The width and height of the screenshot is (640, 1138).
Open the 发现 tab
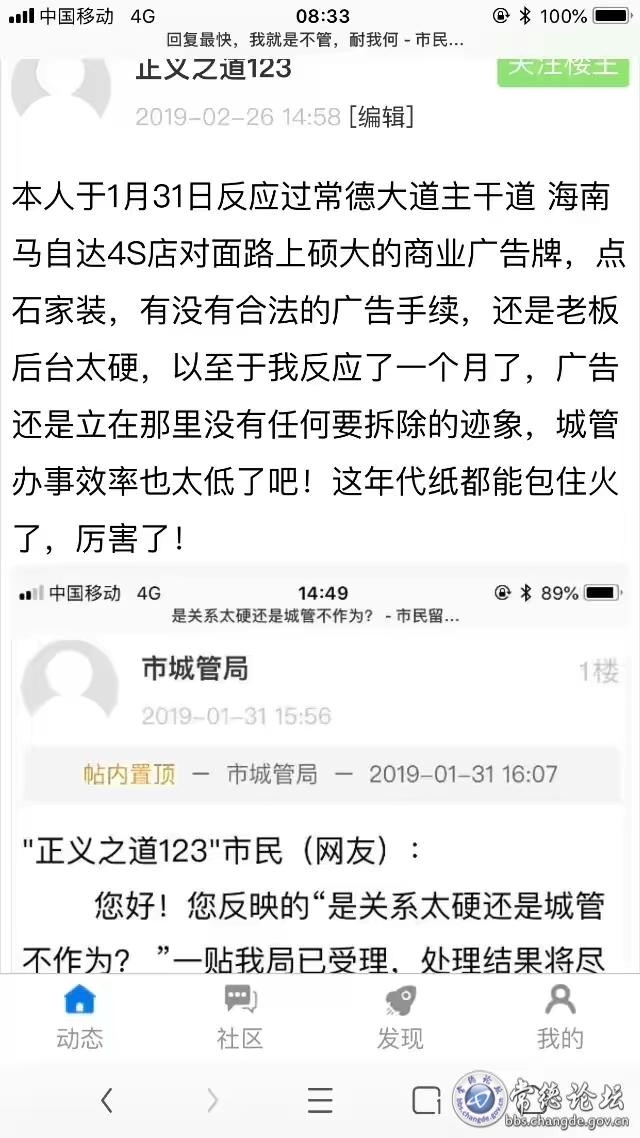tap(400, 1017)
